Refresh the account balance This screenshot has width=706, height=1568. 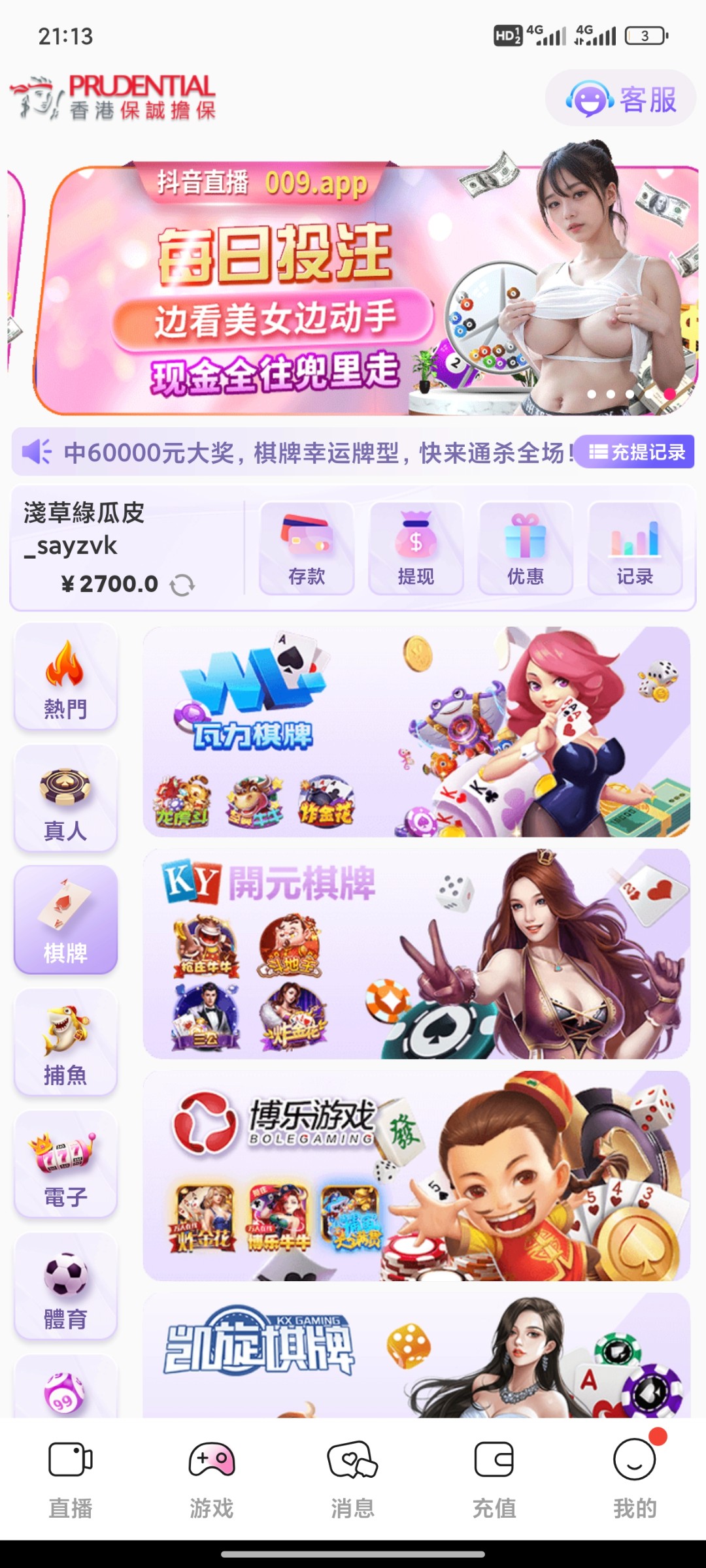click(x=182, y=585)
